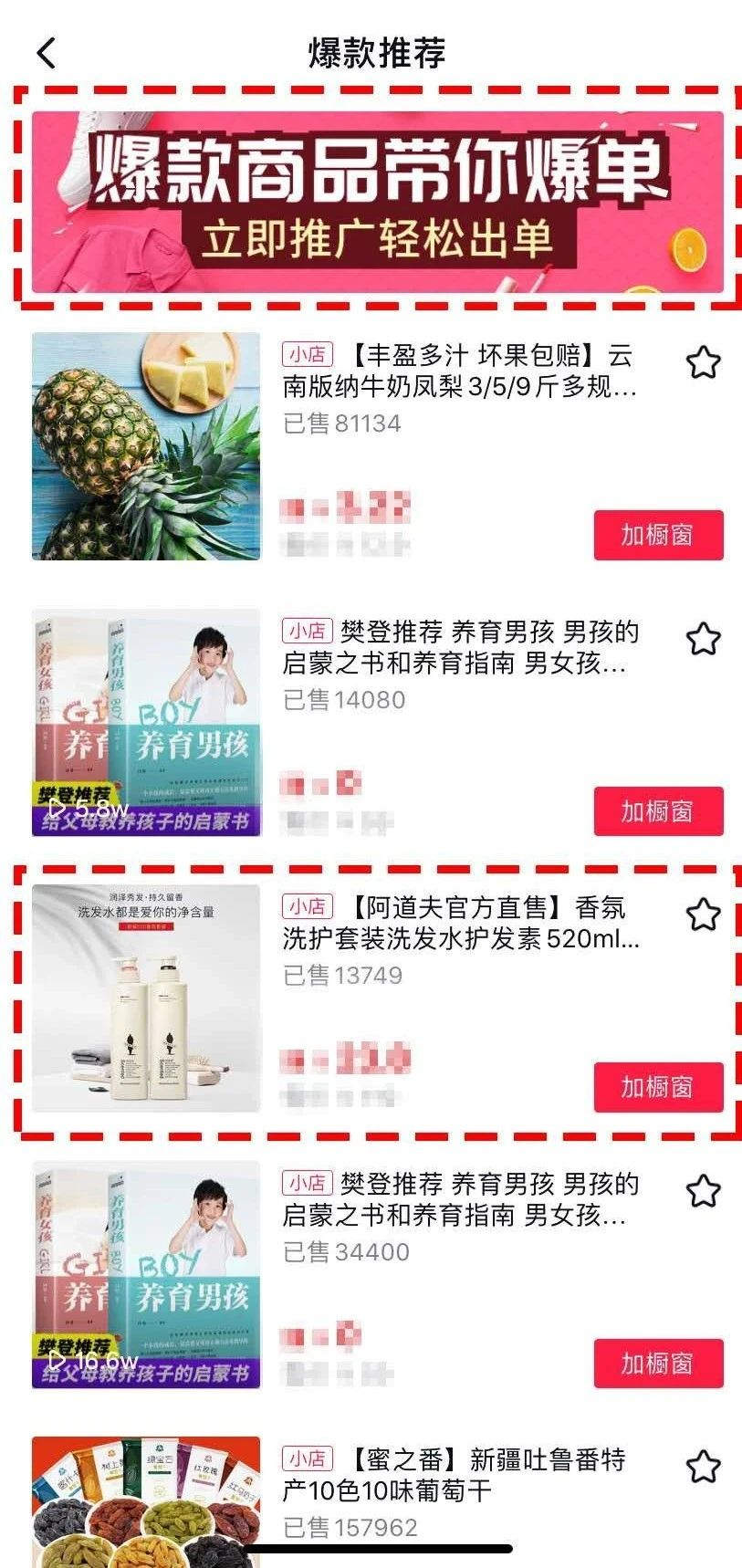Favorite the 养育男孩 book with 14080 sold

pos(703,639)
